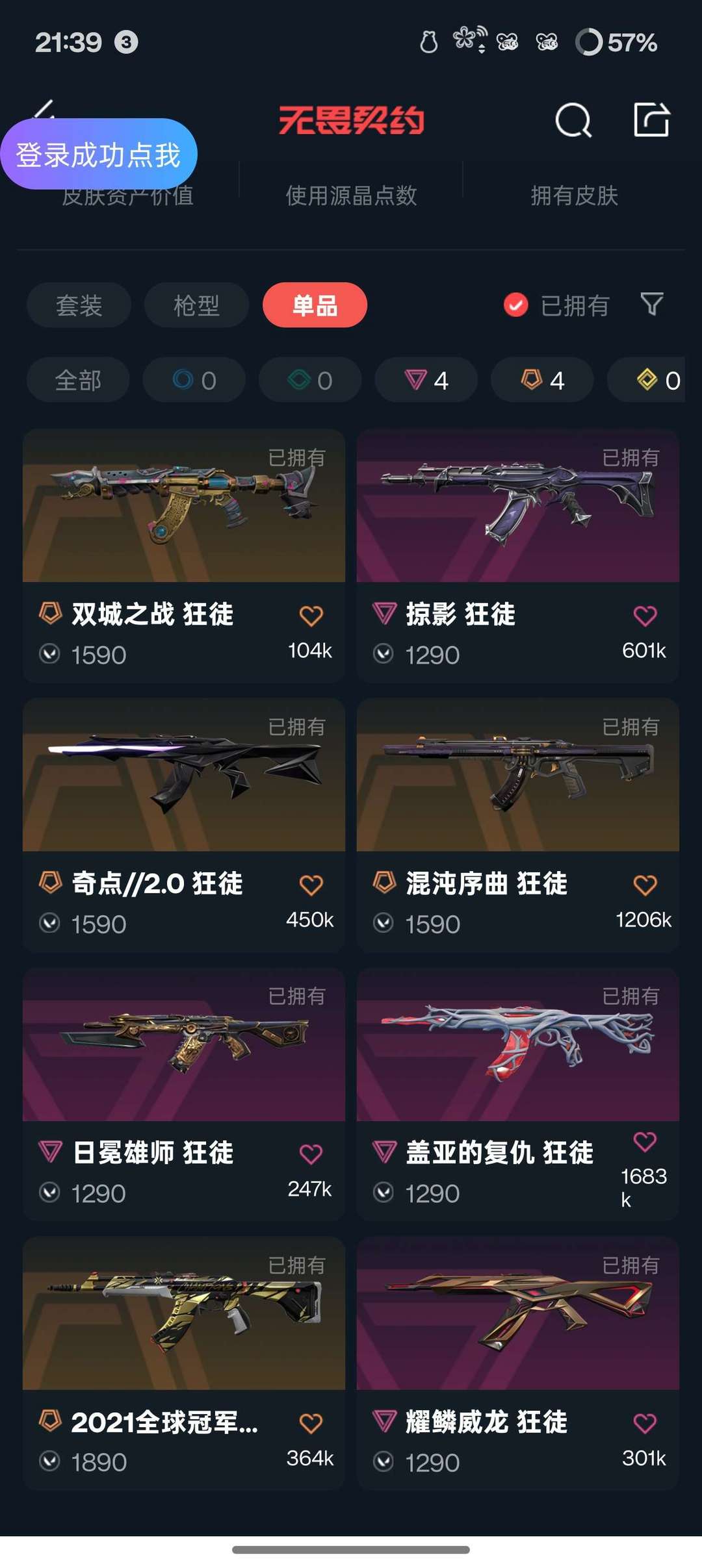Select the 全部 tier chip
Viewport: 702px width, 1568px height.
[x=78, y=380]
